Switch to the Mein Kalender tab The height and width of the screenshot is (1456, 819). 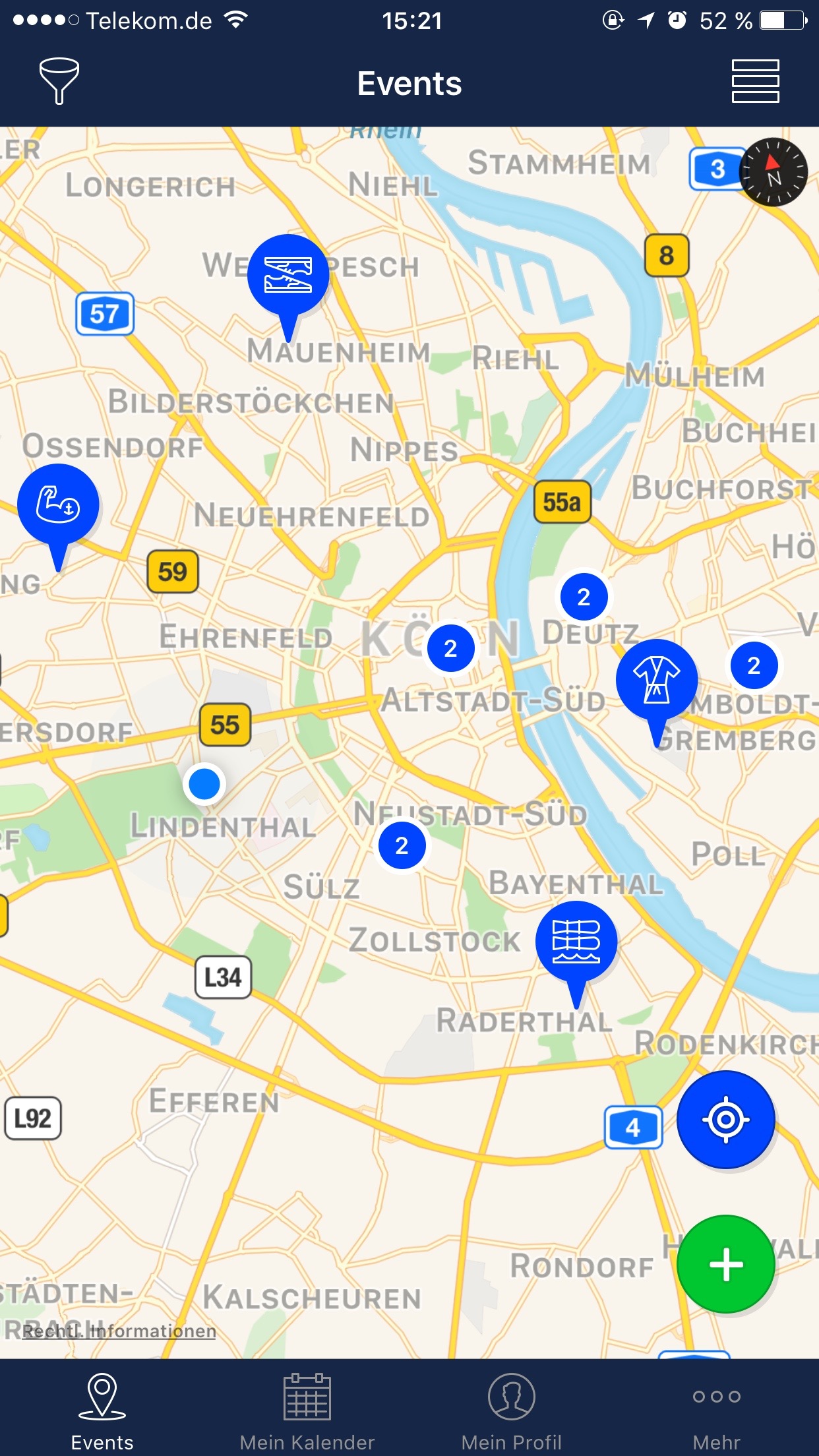click(307, 1412)
